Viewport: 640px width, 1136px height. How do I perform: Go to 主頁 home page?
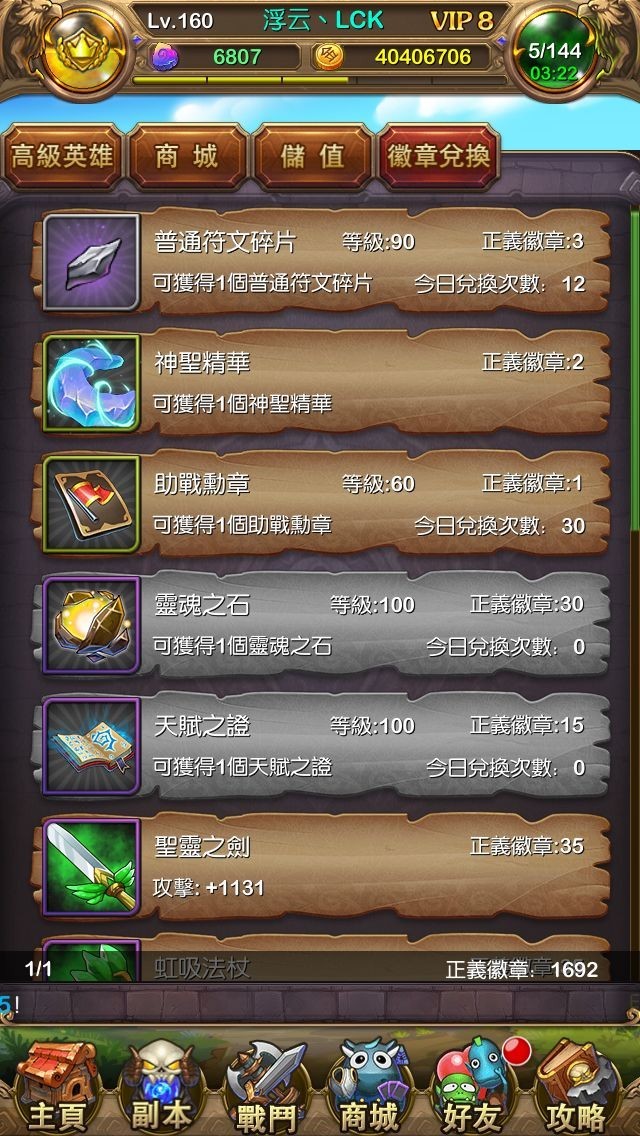[56, 1086]
